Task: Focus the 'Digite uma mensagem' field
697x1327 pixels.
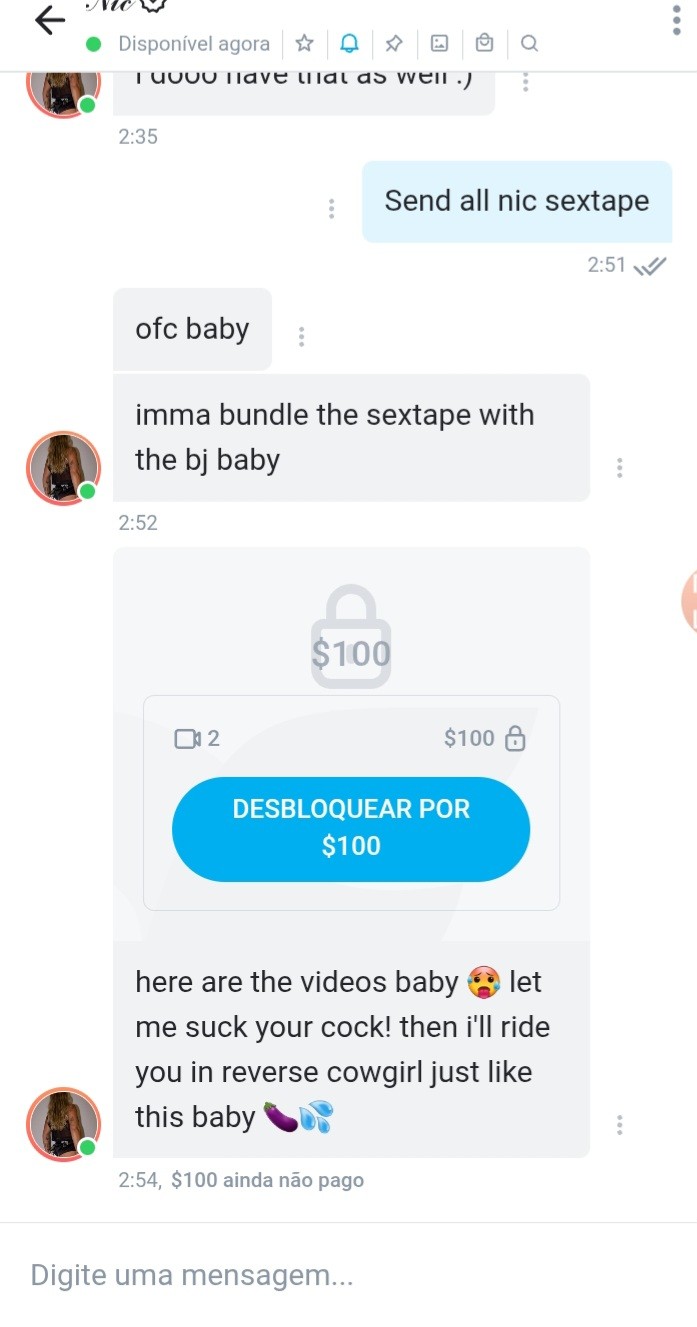Action: [x=348, y=1275]
